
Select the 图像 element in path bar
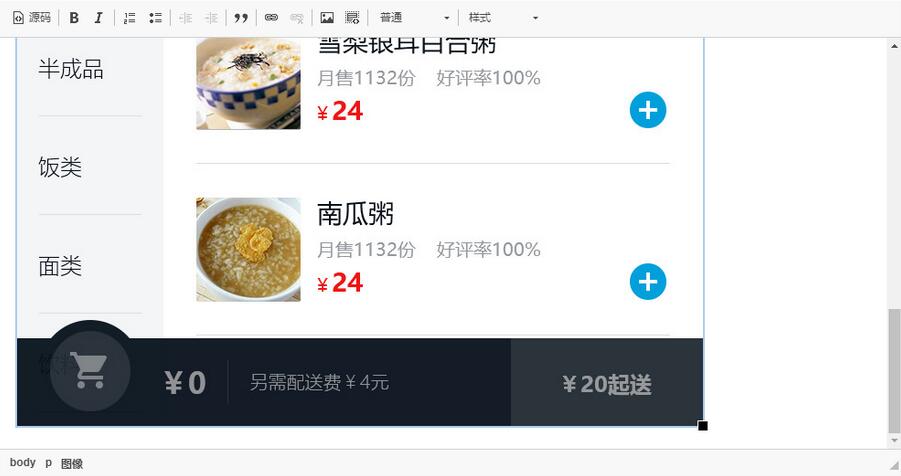coord(72,463)
